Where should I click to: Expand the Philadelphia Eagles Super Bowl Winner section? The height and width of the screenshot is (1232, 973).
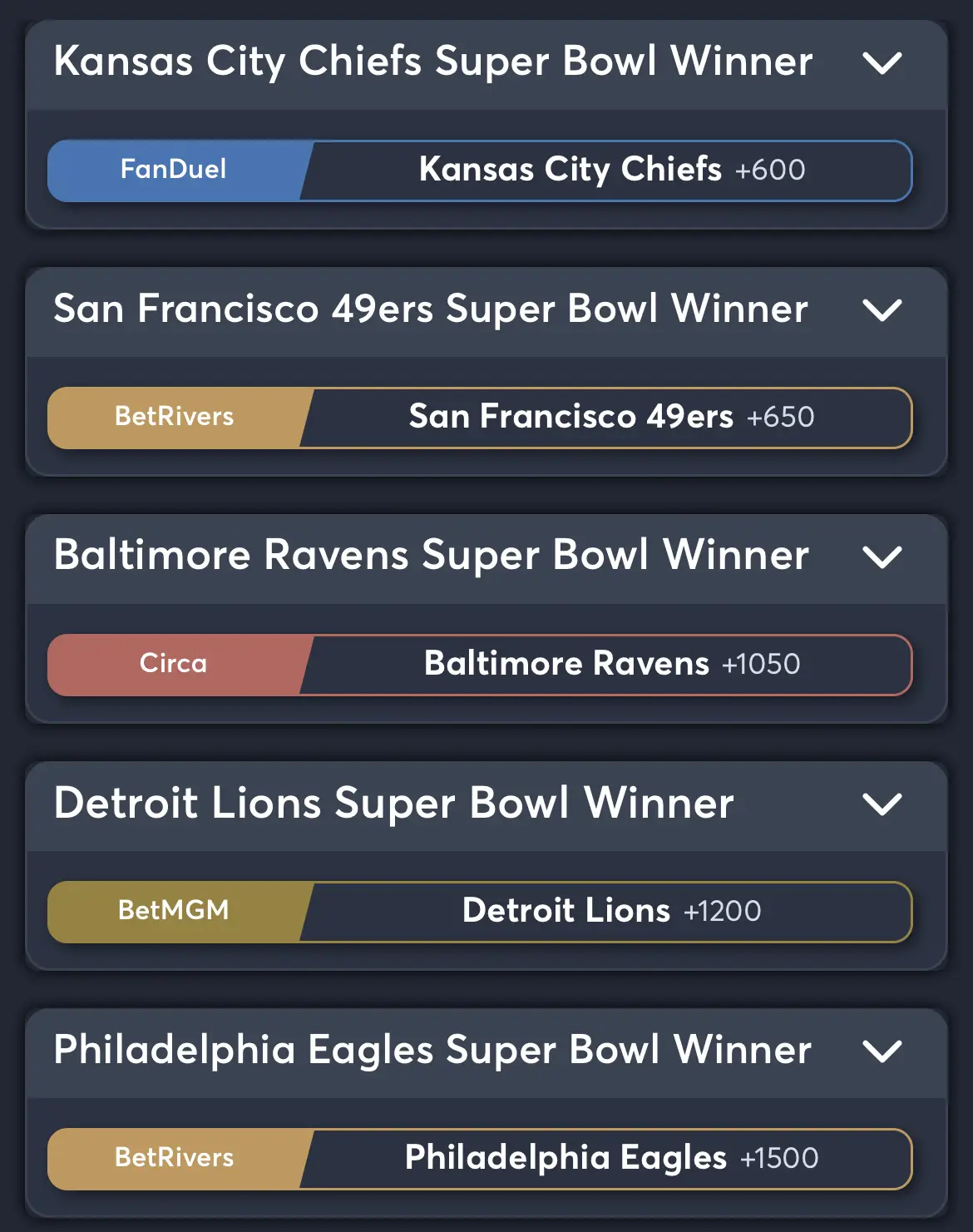pos(882,1051)
